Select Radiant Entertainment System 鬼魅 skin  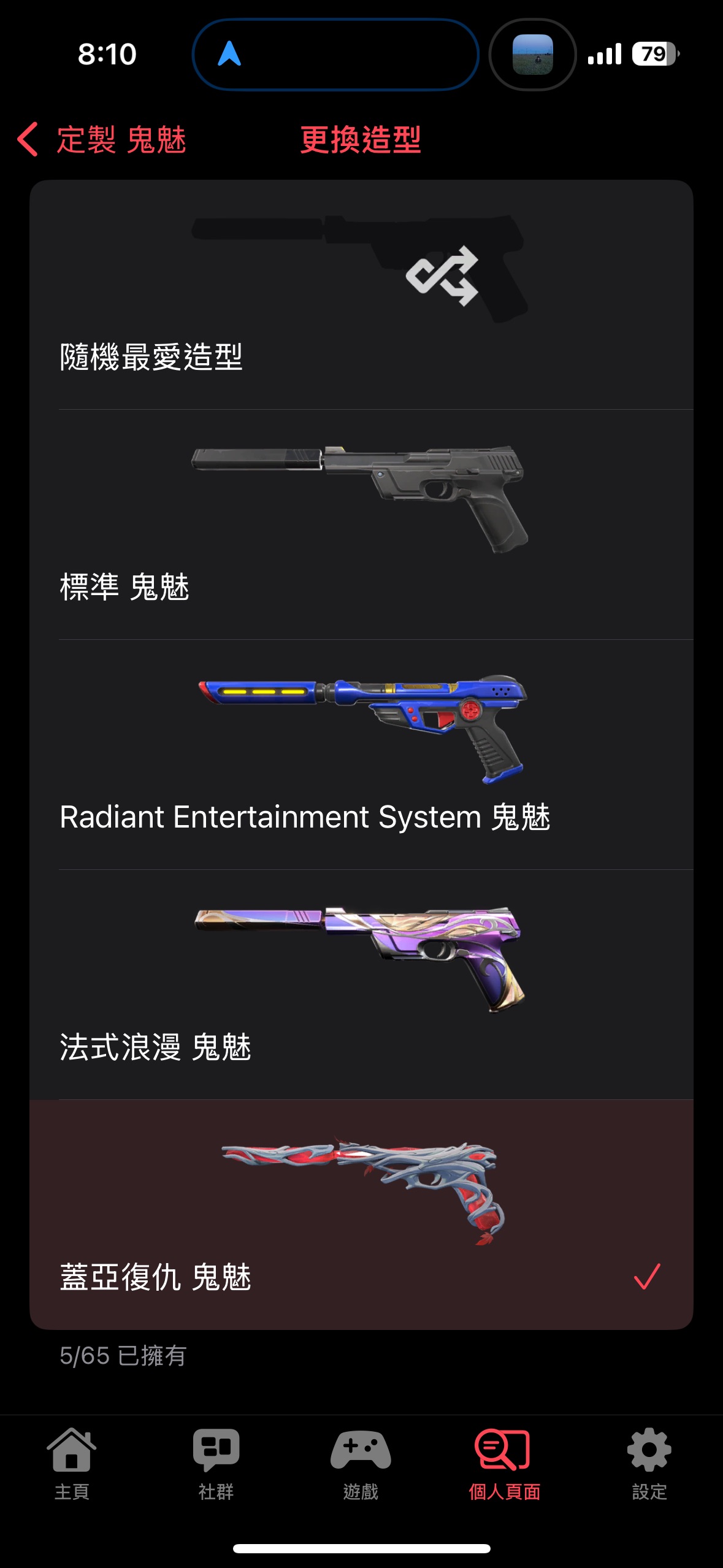pyautogui.click(x=361, y=755)
